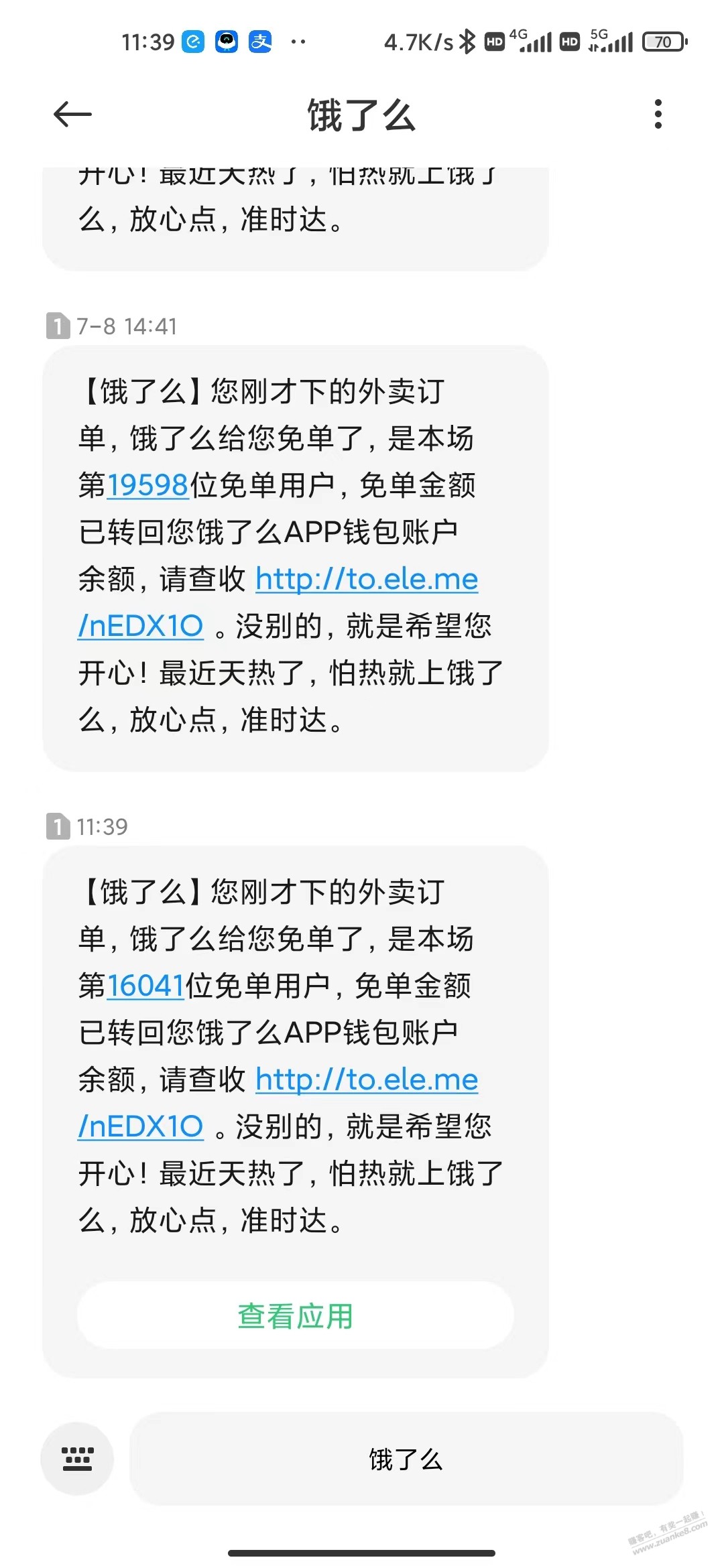Open the 饿了么 service menu at the bottom
The image size is (724, 1568).
pyautogui.click(x=406, y=1459)
